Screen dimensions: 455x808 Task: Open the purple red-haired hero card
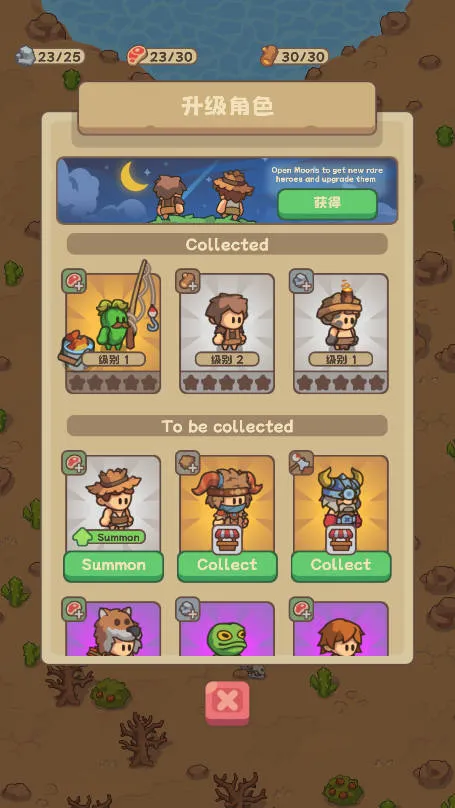tap(341, 629)
